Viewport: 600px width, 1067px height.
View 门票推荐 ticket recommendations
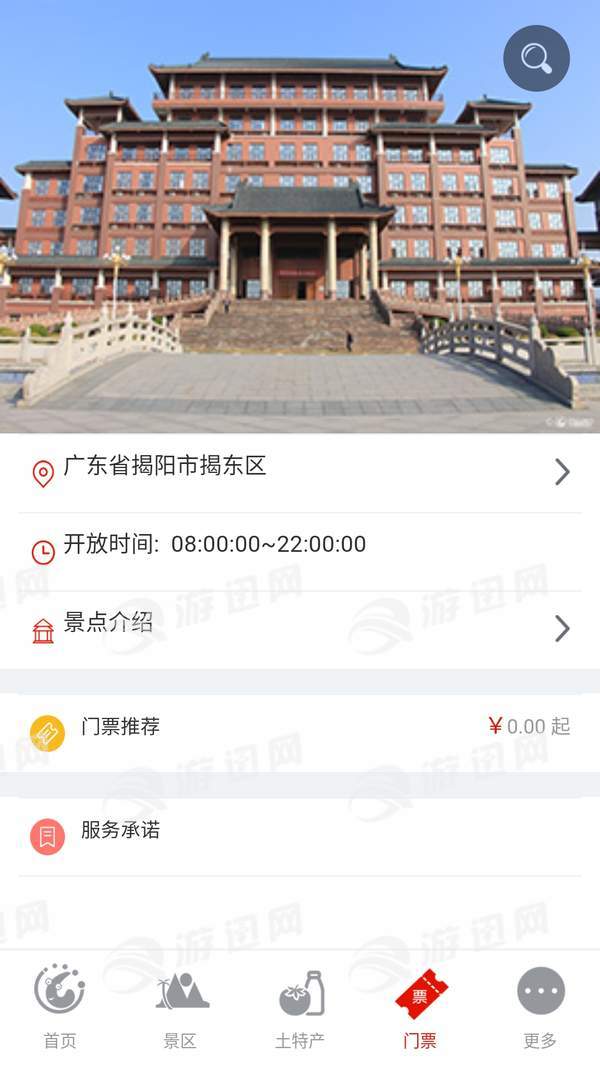300,728
